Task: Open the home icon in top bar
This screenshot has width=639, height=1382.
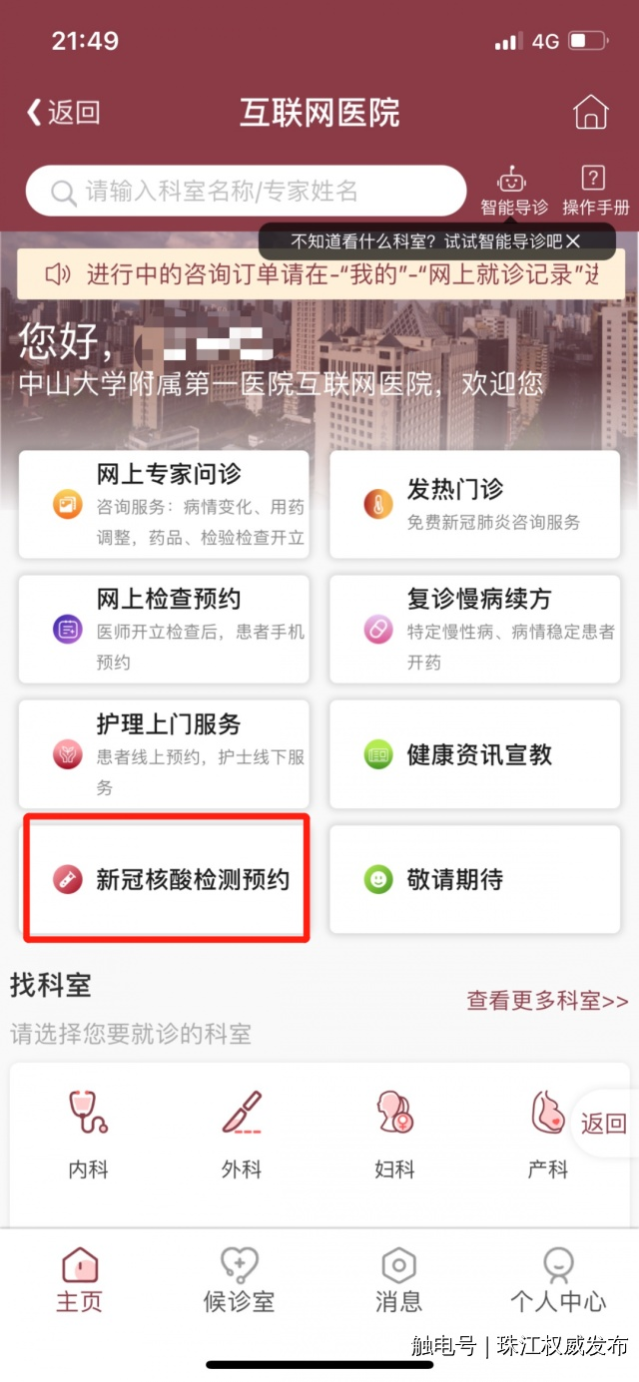Action: [590, 112]
